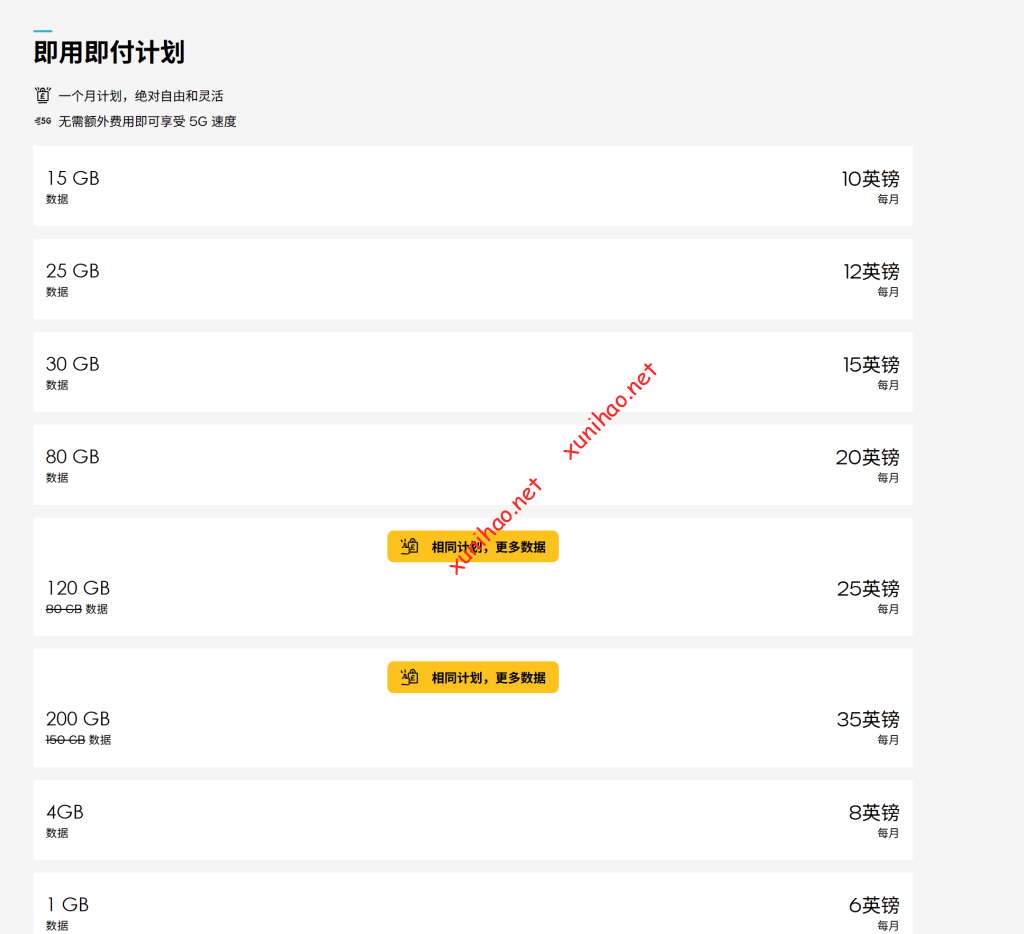Open the 4GB plan for 8英镑
The width and height of the screenshot is (1024, 934).
tap(472, 820)
